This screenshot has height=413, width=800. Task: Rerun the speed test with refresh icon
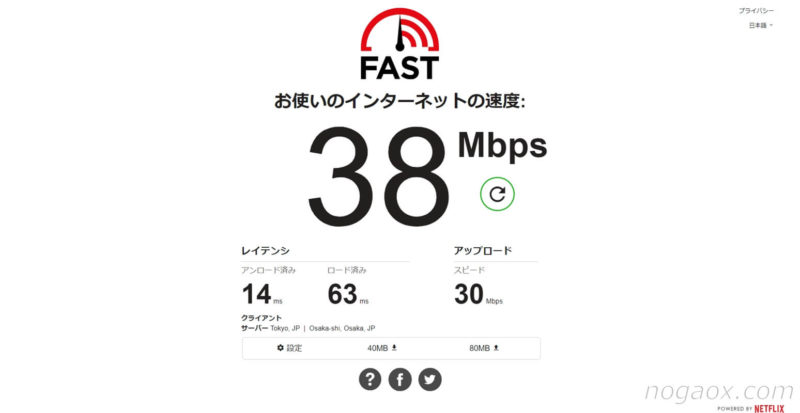click(495, 194)
